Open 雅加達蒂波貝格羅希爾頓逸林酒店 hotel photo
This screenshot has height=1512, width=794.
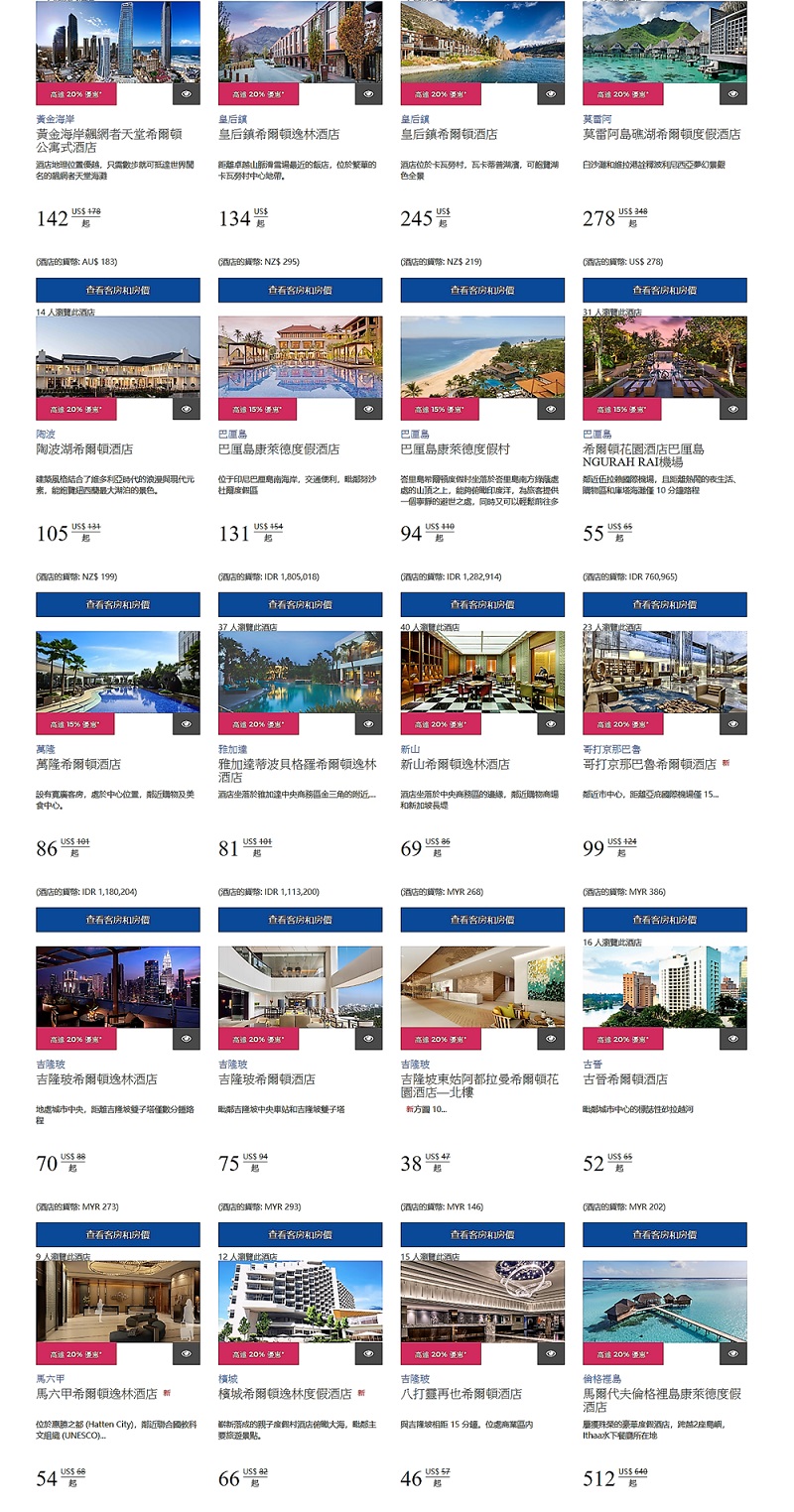(x=300, y=672)
